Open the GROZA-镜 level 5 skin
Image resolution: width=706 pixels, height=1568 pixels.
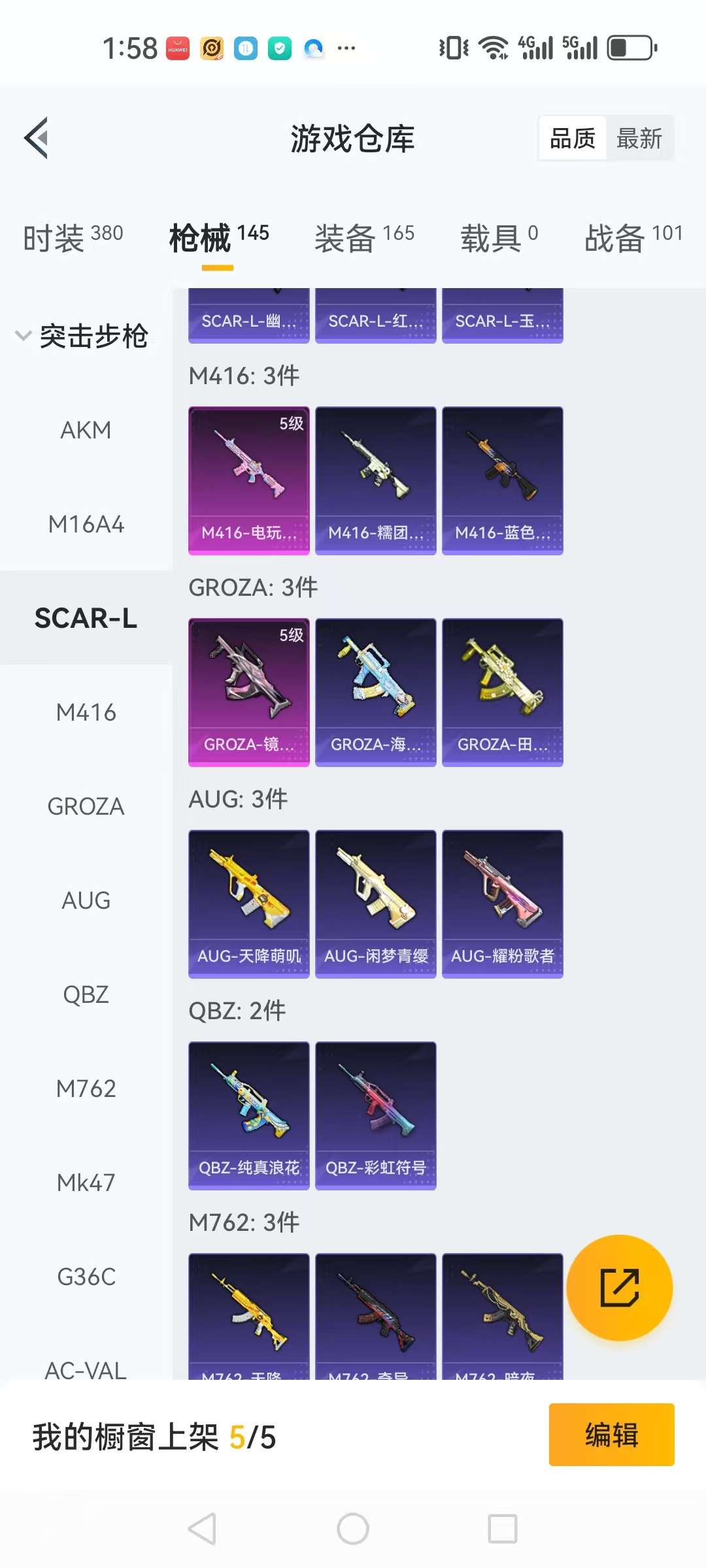click(x=248, y=693)
